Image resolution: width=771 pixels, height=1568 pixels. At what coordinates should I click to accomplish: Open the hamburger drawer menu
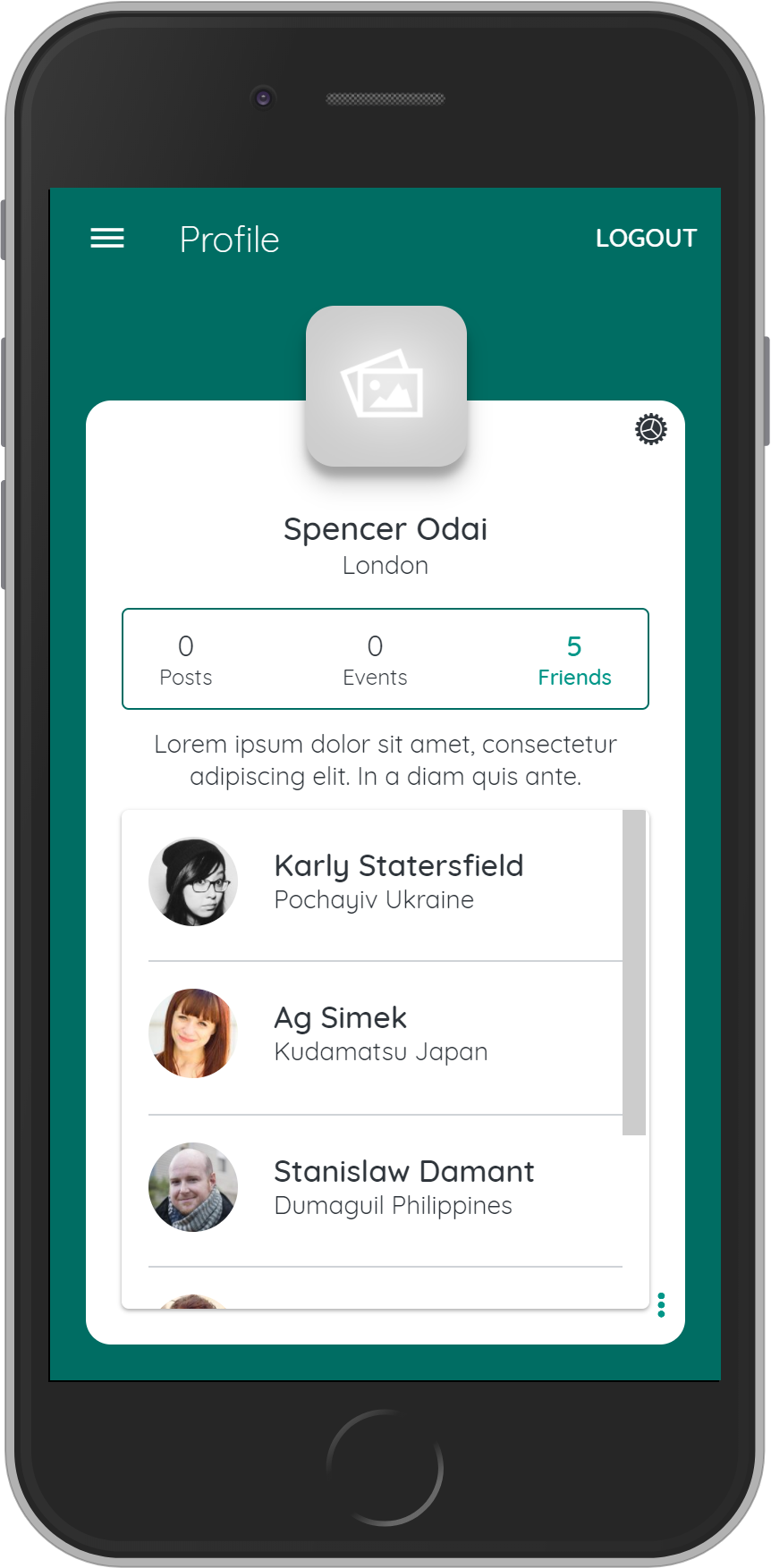click(107, 239)
